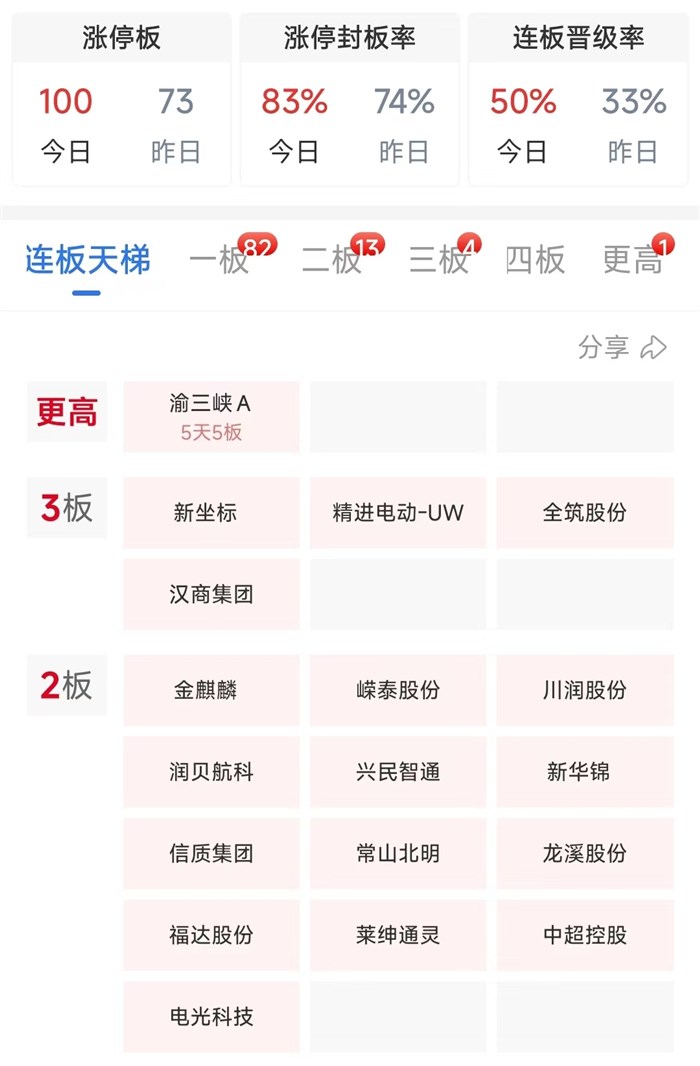Open 全筑股份 stock tile
The width and height of the screenshot is (700, 1066).
[x=585, y=512]
